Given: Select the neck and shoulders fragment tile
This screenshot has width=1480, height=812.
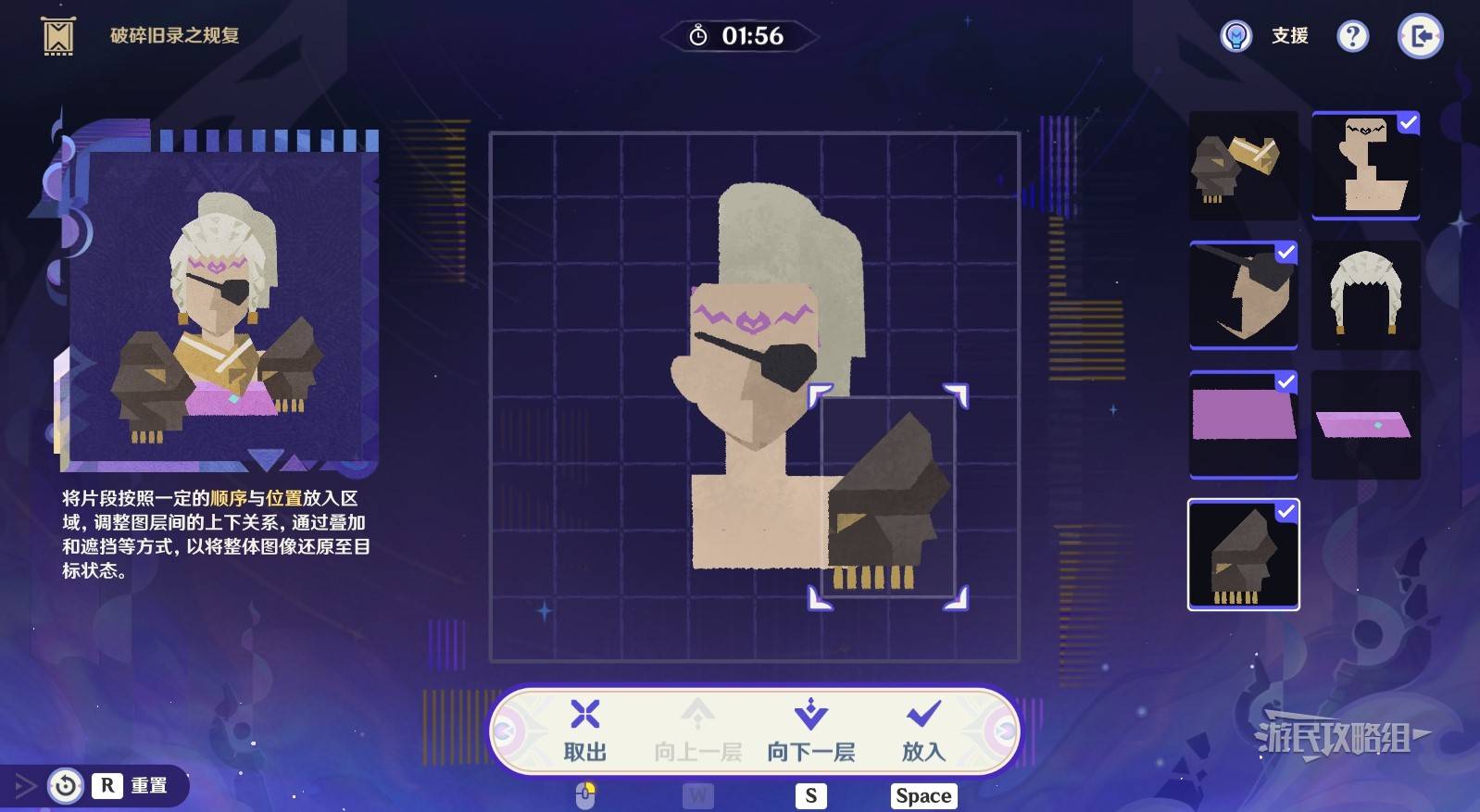Looking at the screenshot, I should pos(1365,166).
